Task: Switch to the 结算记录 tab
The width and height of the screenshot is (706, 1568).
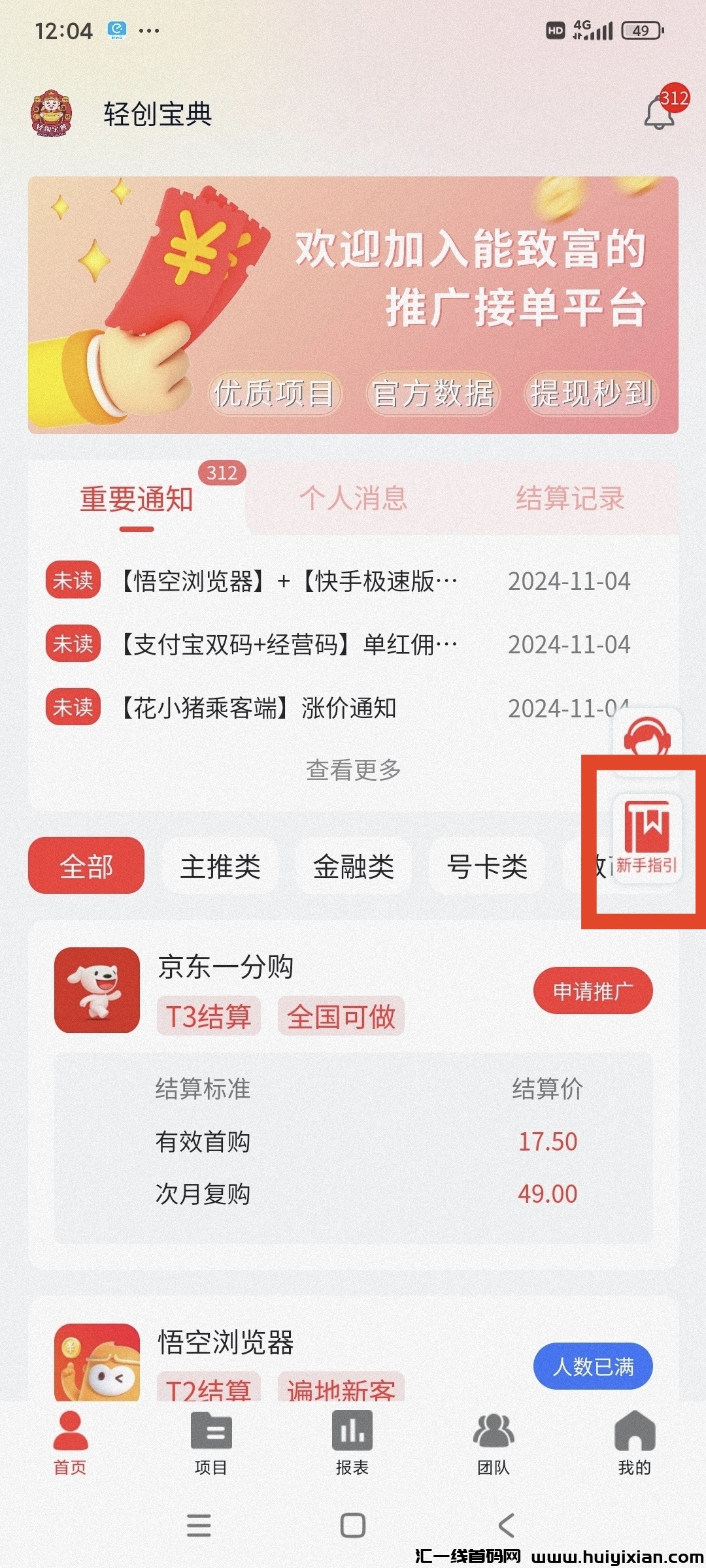Action: pyautogui.click(x=570, y=498)
